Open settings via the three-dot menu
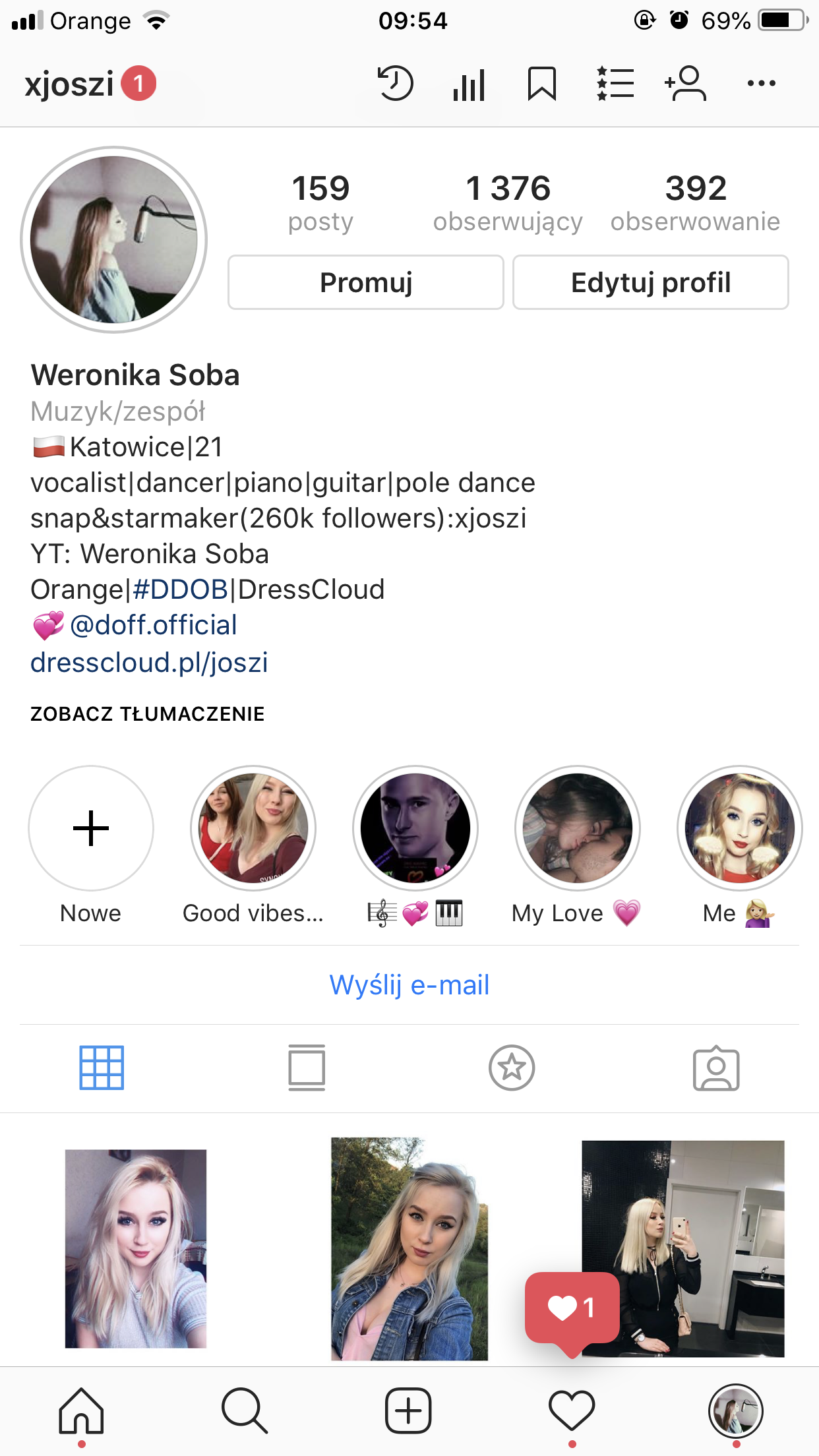The height and width of the screenshot is (1456, 819). tap(762, 83)
